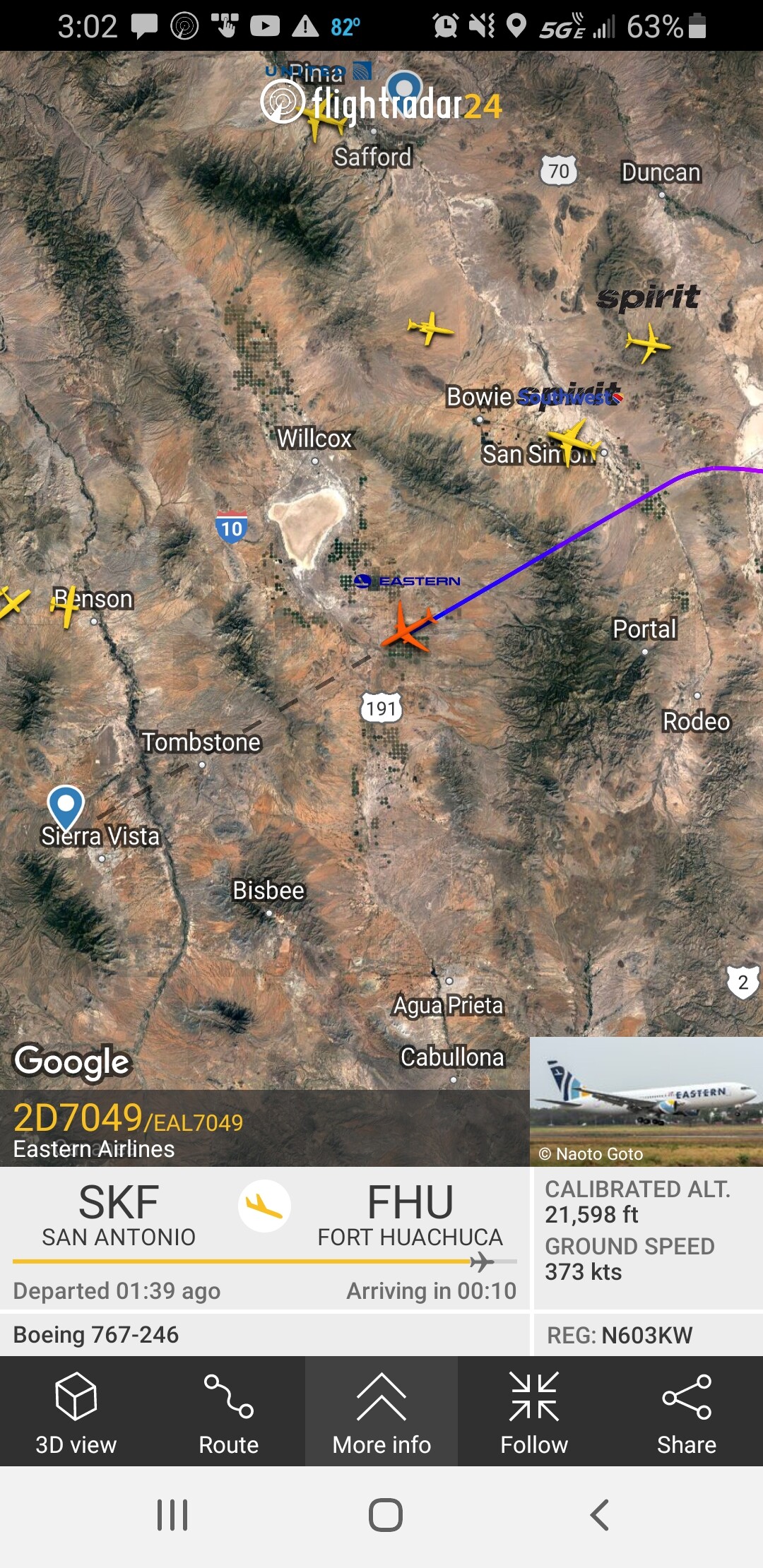Open the 3D view
The image size is (763, 1568).
(76, 1412)
